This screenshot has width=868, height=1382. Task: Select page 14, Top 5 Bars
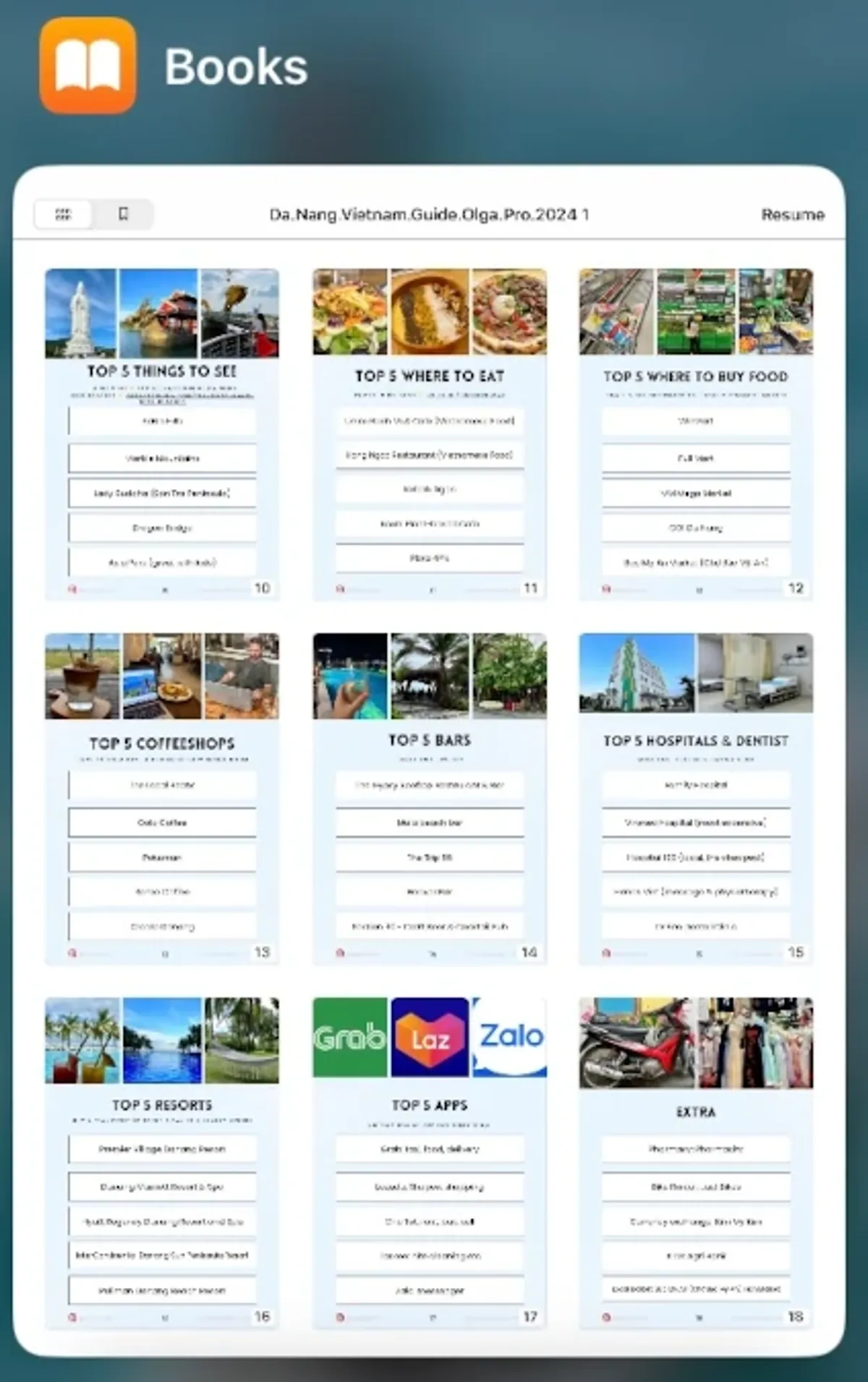[x=430, y=799]
